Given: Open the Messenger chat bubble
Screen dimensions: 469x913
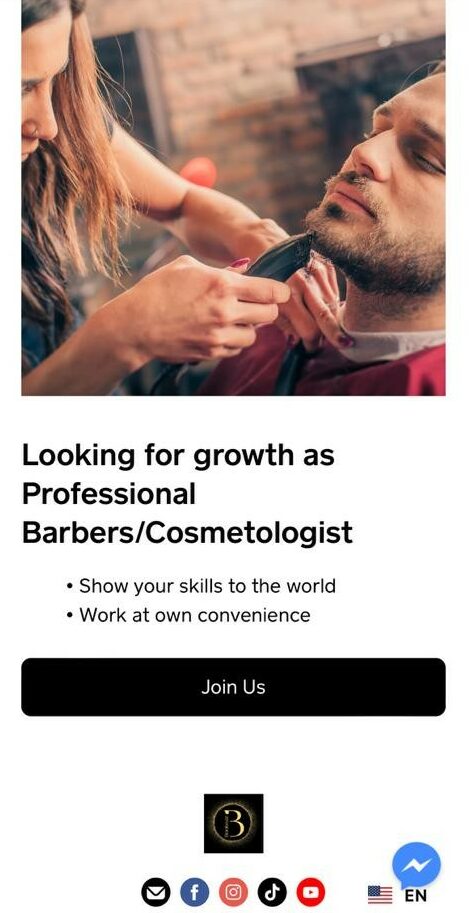Looking at the screenshot, I should tap(417, 865).
